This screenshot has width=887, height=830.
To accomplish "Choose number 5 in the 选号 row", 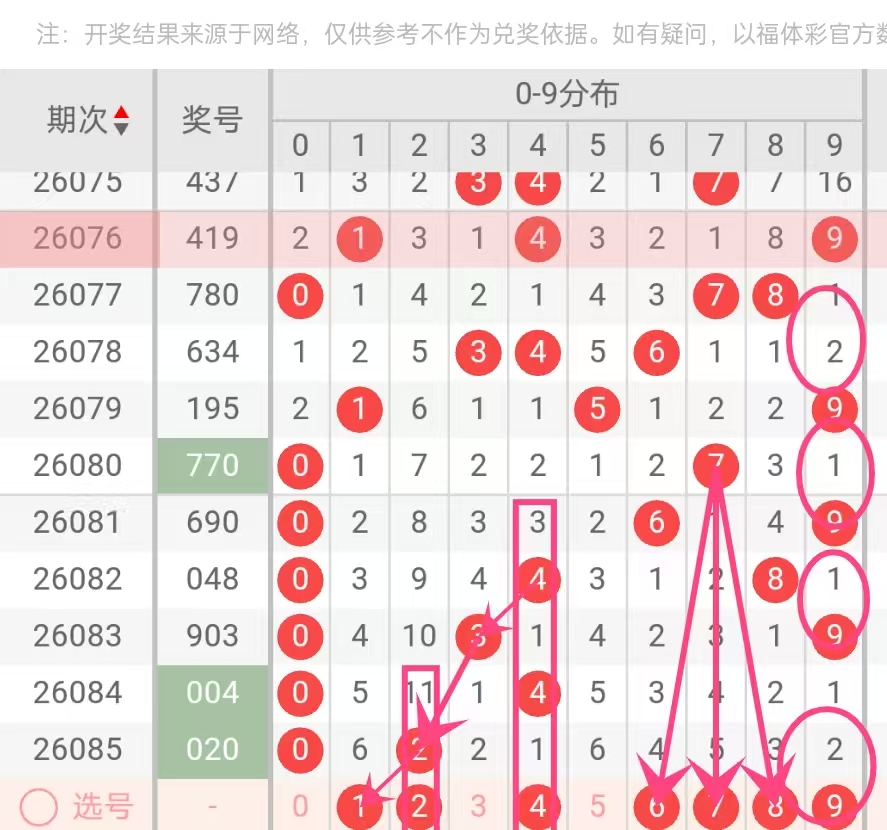I will [597, 806].
